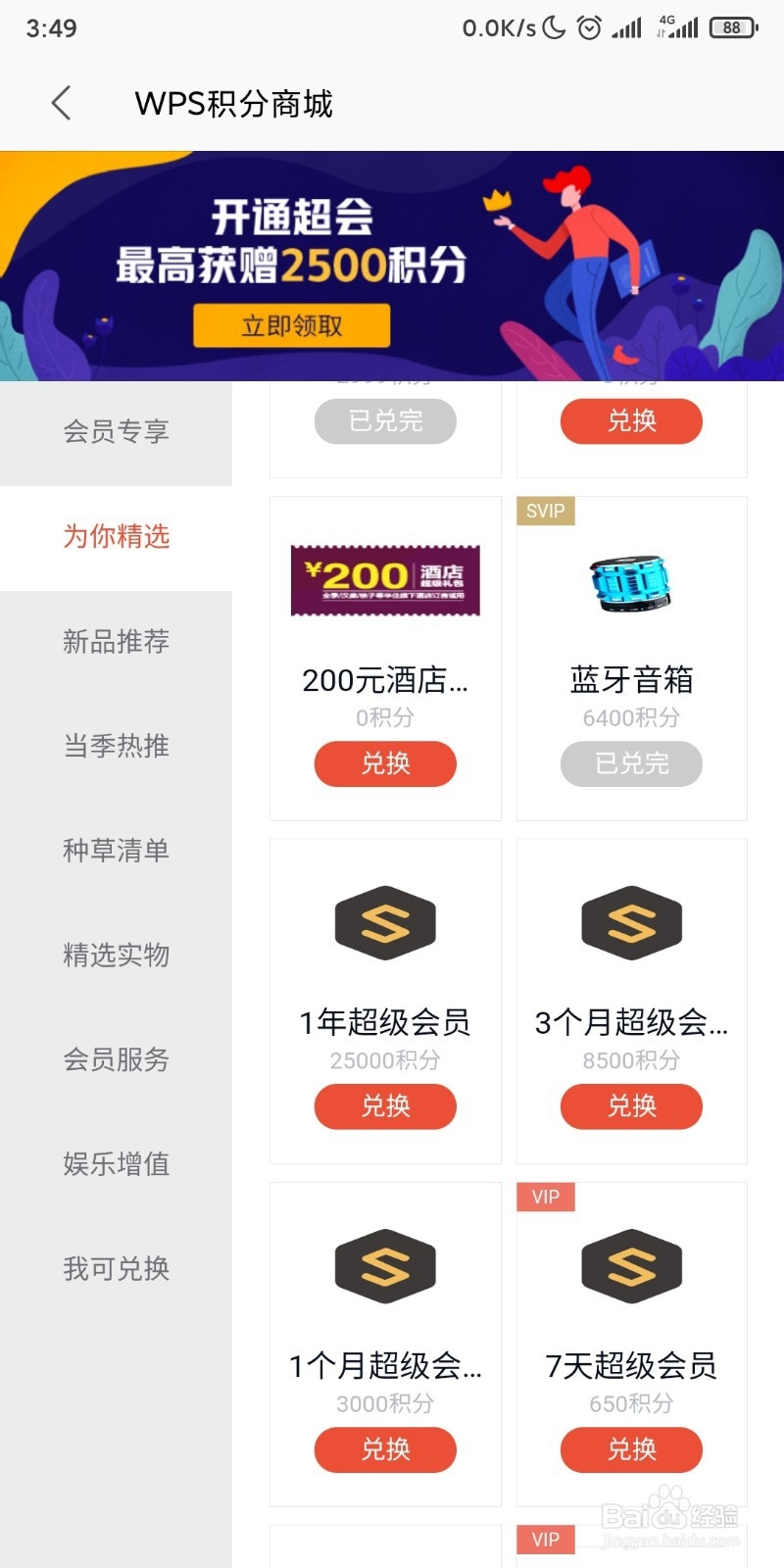Select 精选实物 category
The image size is (784, 1568).
coord(116,955)
